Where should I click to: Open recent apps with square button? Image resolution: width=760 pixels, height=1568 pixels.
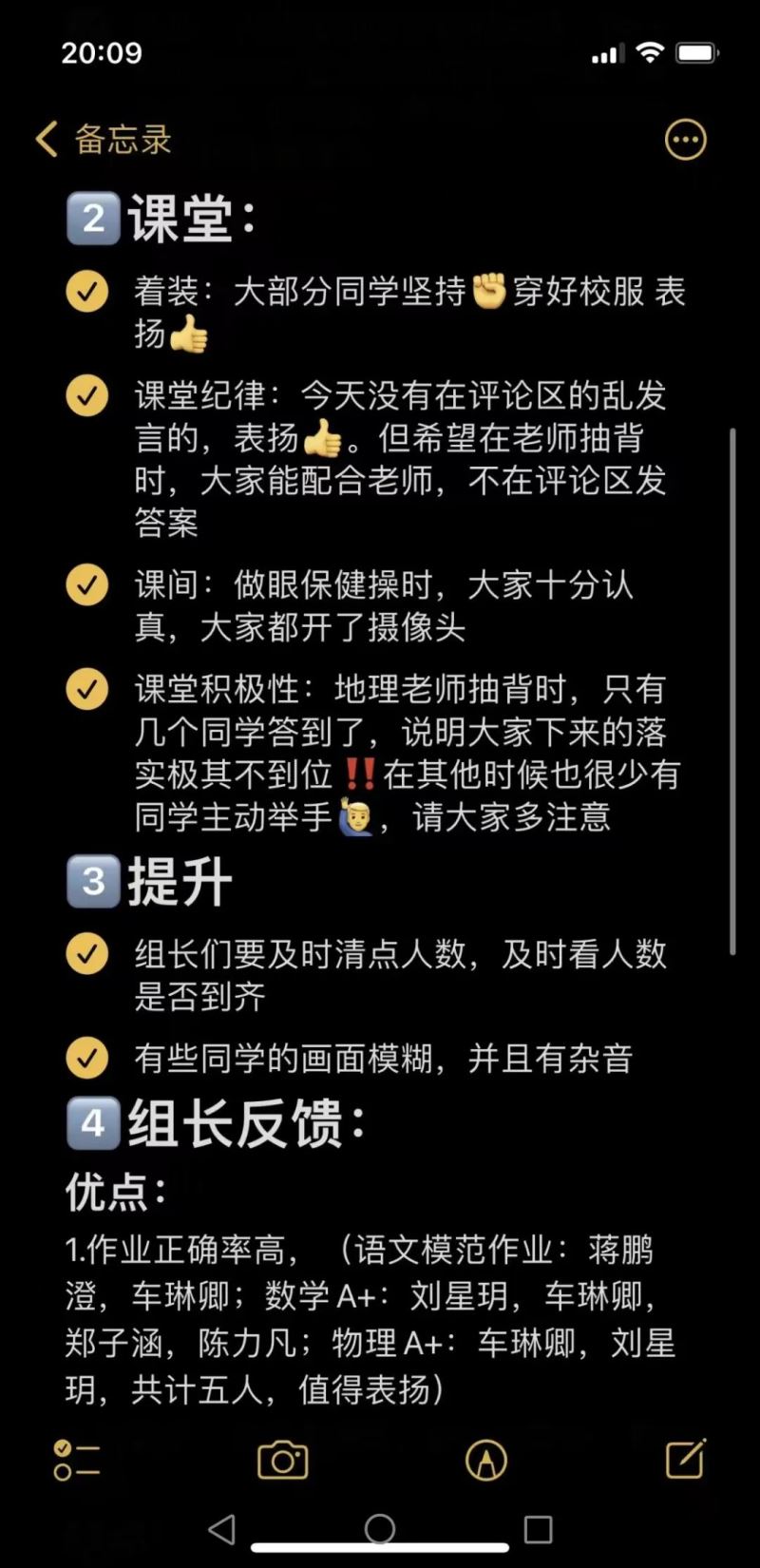pyautogui.click(x=538, y=1529)
